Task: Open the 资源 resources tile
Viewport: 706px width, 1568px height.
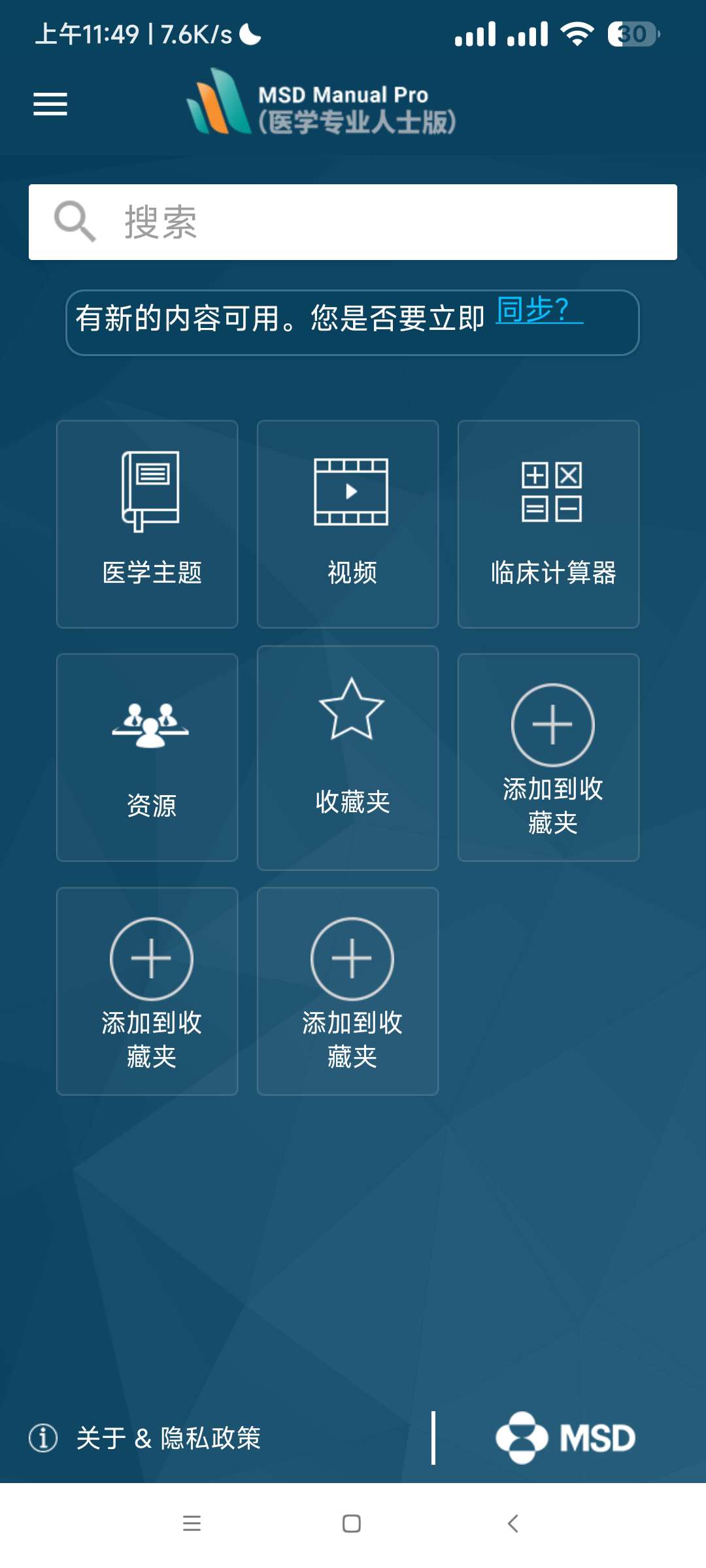Action: (x=147, y=757)
